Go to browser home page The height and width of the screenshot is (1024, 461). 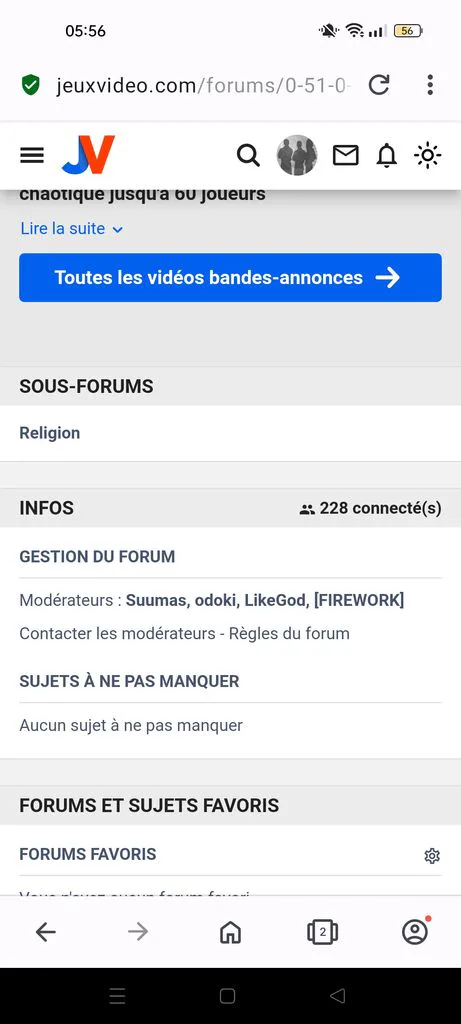230,932
